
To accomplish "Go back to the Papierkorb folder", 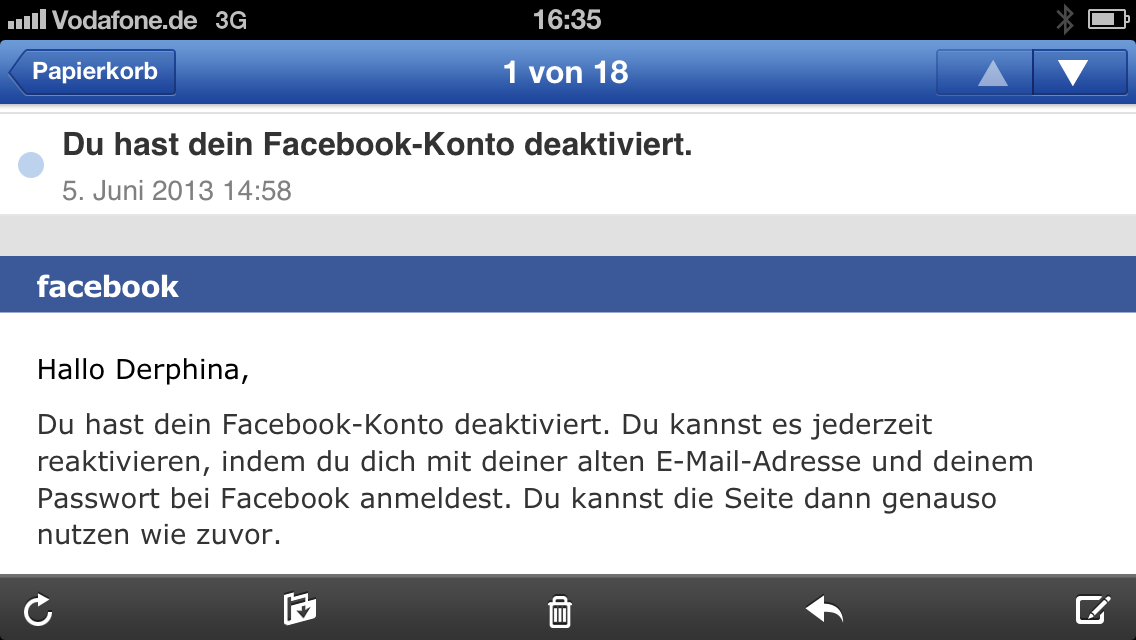I will [92, 72].
